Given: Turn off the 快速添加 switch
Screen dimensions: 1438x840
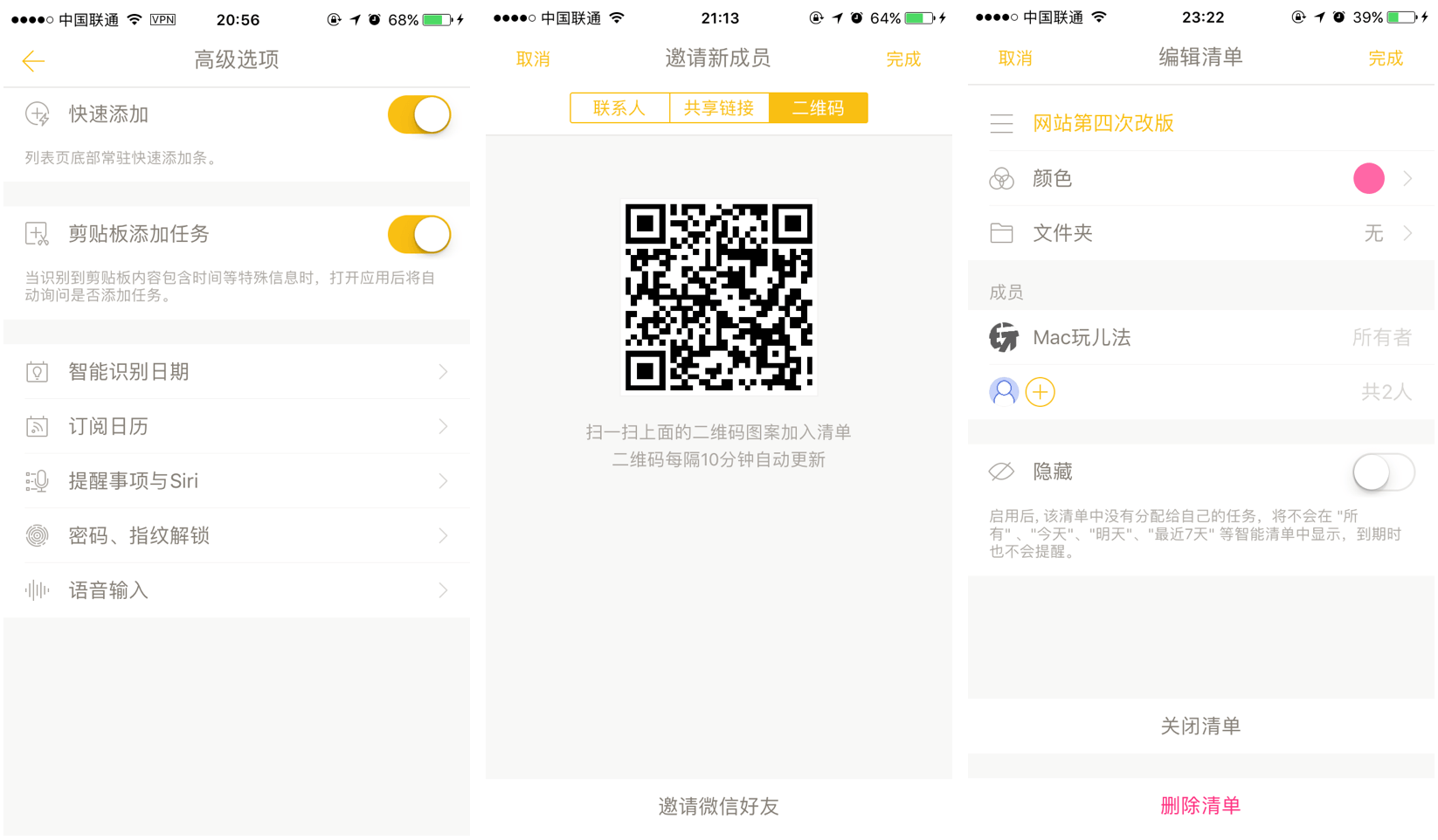Looking at the screenshot, I should point(419,115).
